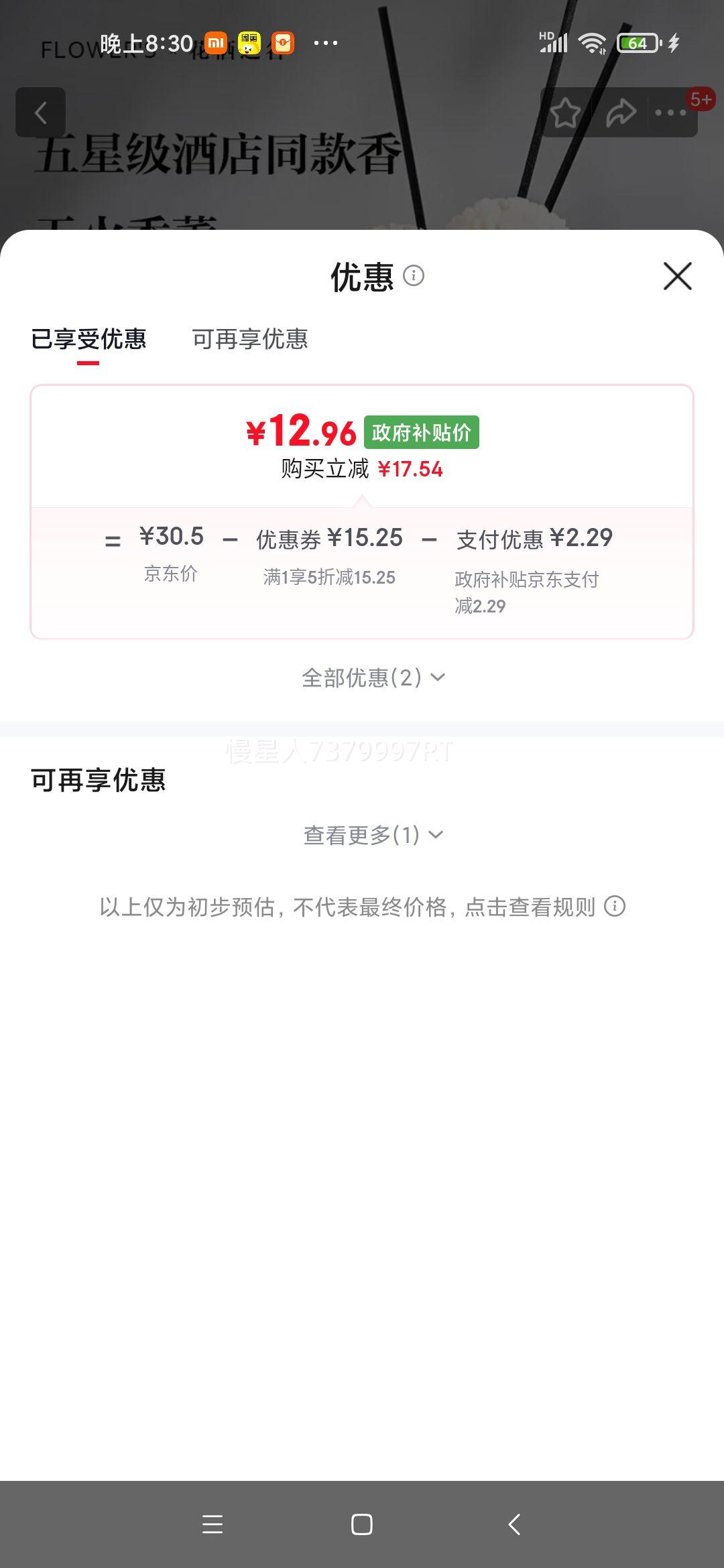This screenshot has width=724, height=1568.
Task: Tap the battery indicator showing 64
Action: (637, 43)
